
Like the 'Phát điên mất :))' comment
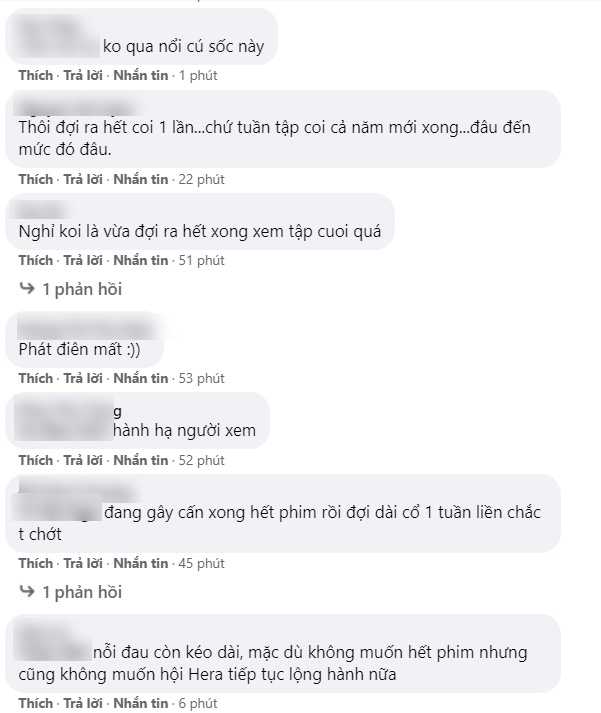[x=35, y=379]
